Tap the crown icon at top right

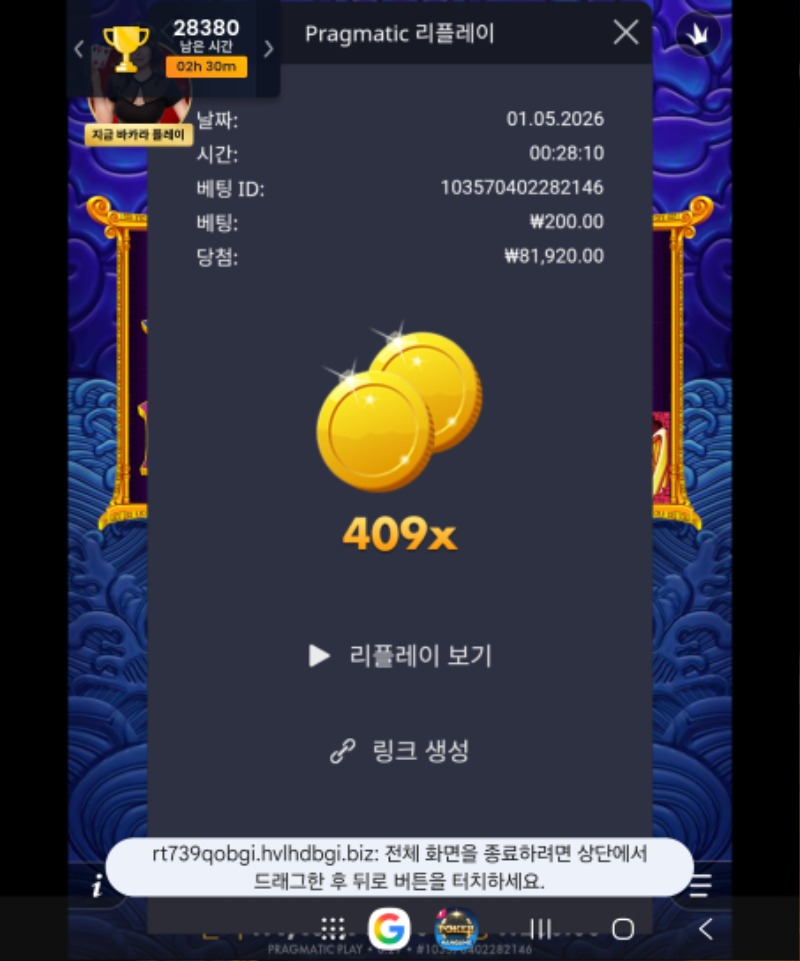point(698,34)
